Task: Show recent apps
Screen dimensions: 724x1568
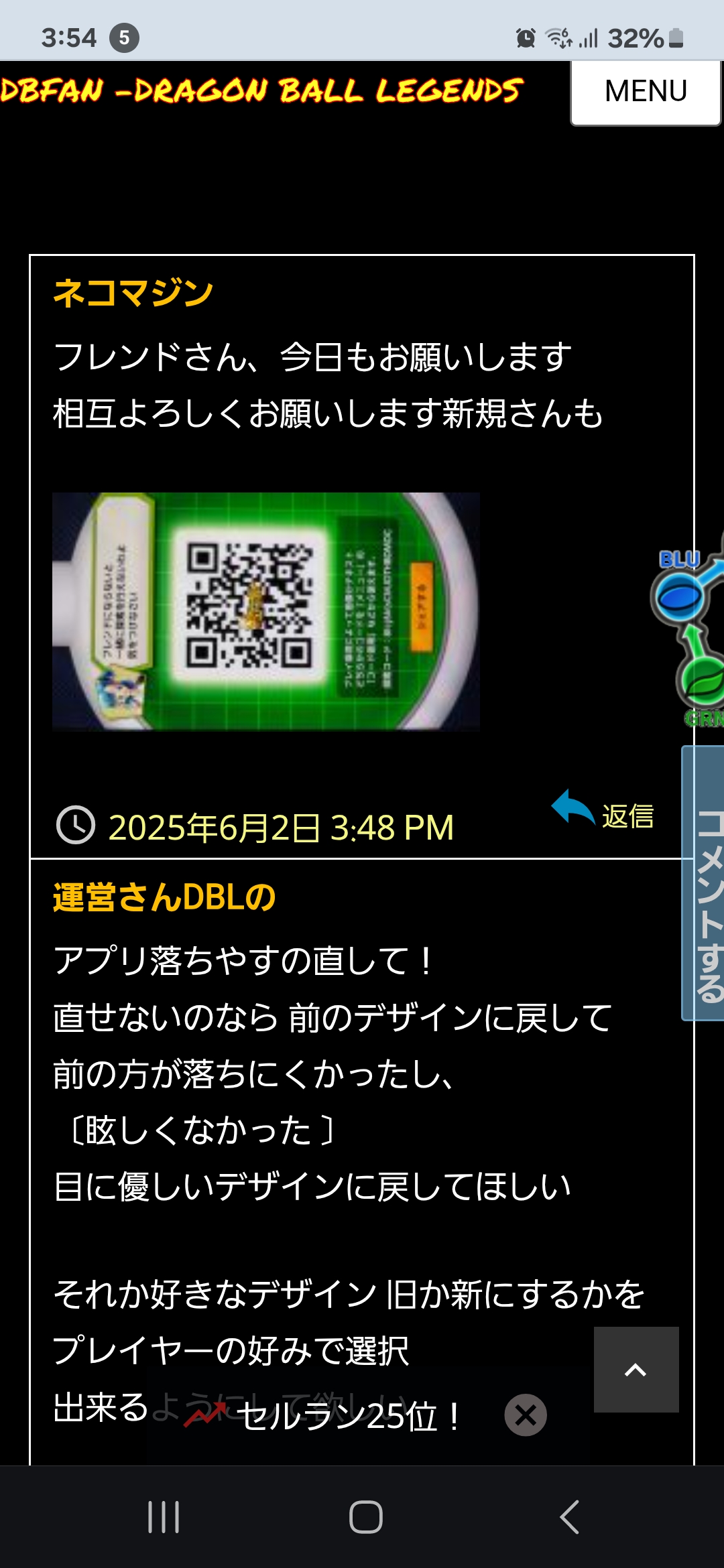Action: pyautogui.click(x=164, y=1517)
